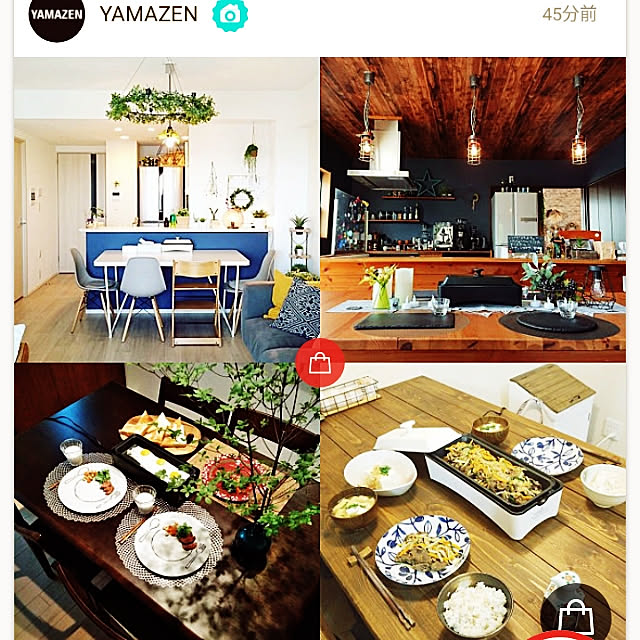
Task: Open YAMAZEN's profile avatar
Action: coord(56,17)
